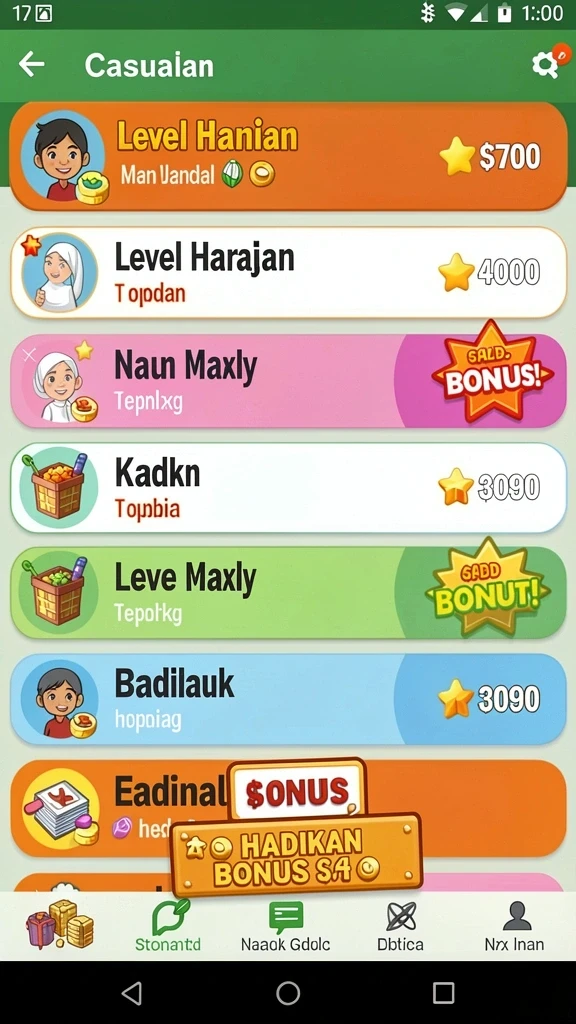Viewport: 576px width, 1024px height.
Task: Go back using the top-left arrow
Action: (31, 64)
